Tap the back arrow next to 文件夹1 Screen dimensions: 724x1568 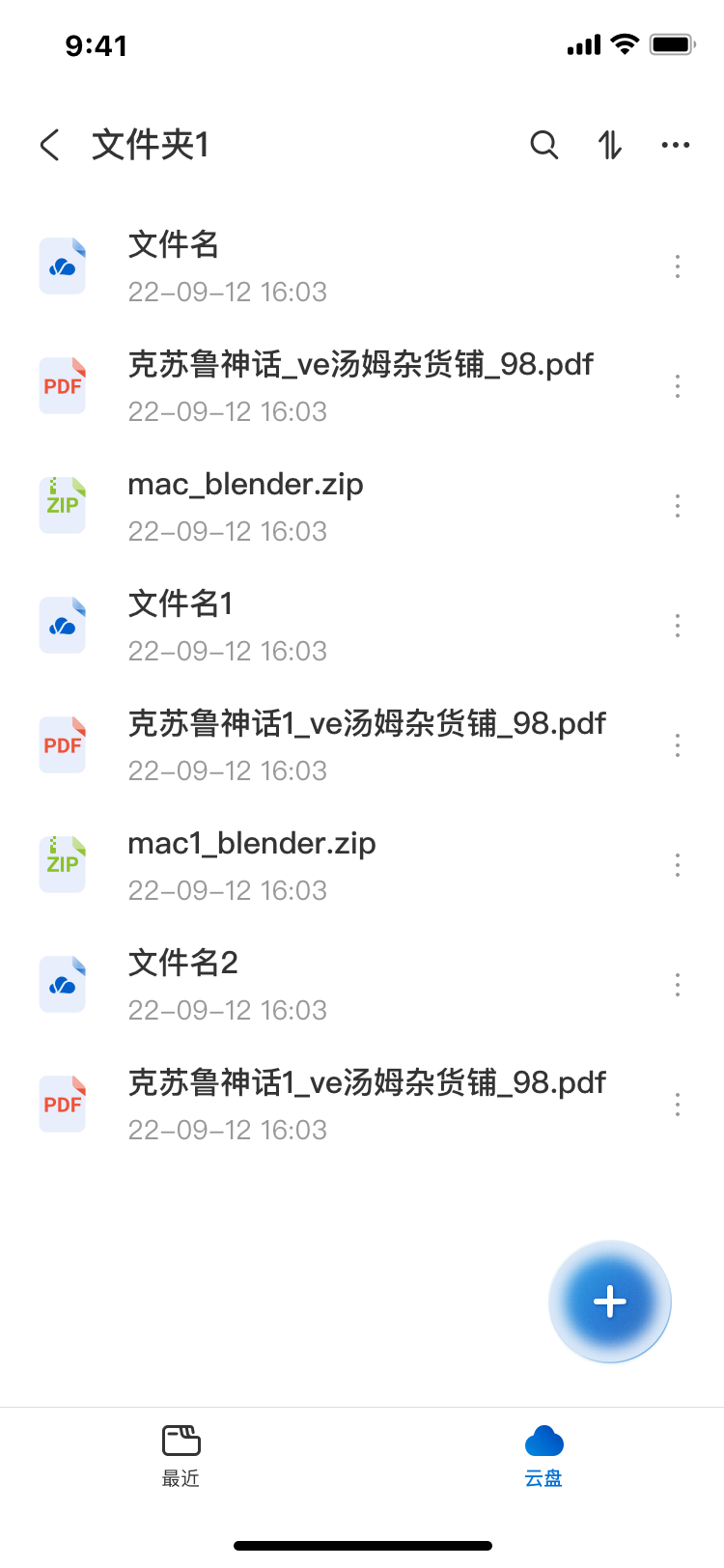(48, 145)
